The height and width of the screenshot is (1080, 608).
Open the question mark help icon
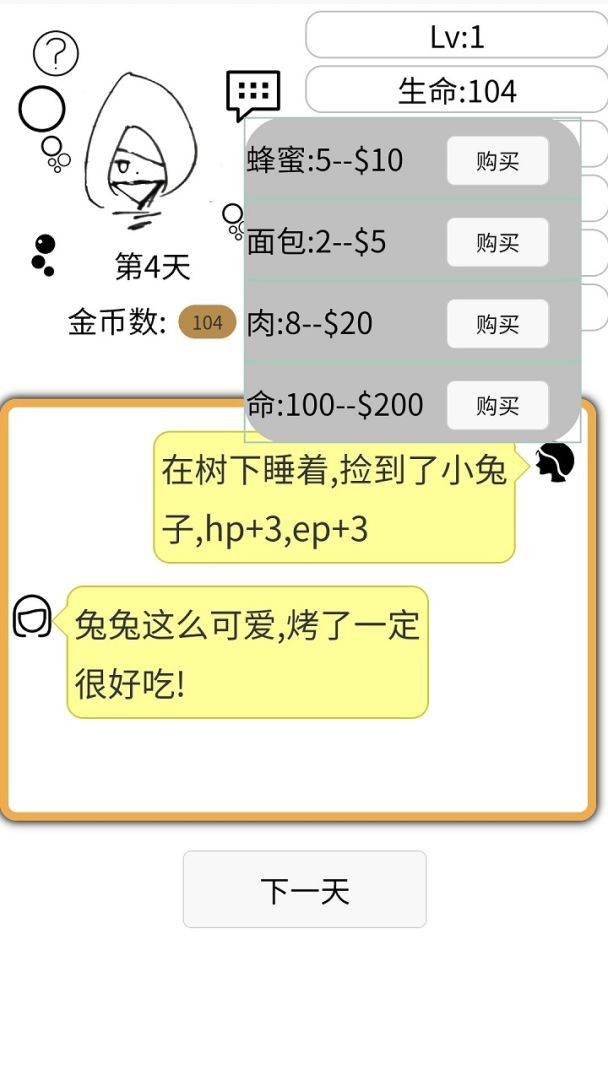tap(55, 54)
